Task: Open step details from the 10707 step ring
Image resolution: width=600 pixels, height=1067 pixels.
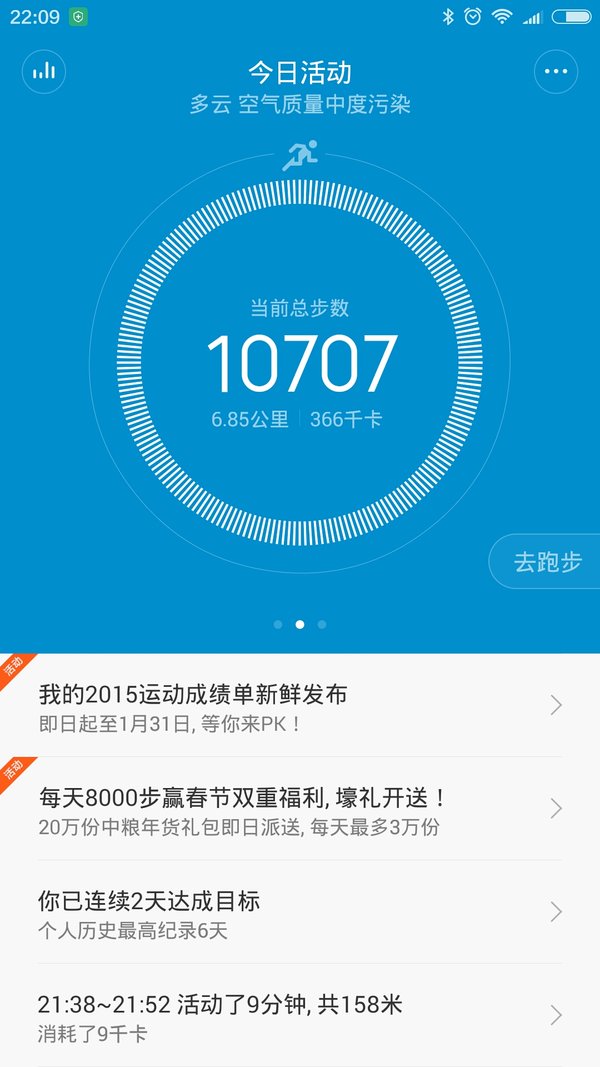Action: point(300,363)
